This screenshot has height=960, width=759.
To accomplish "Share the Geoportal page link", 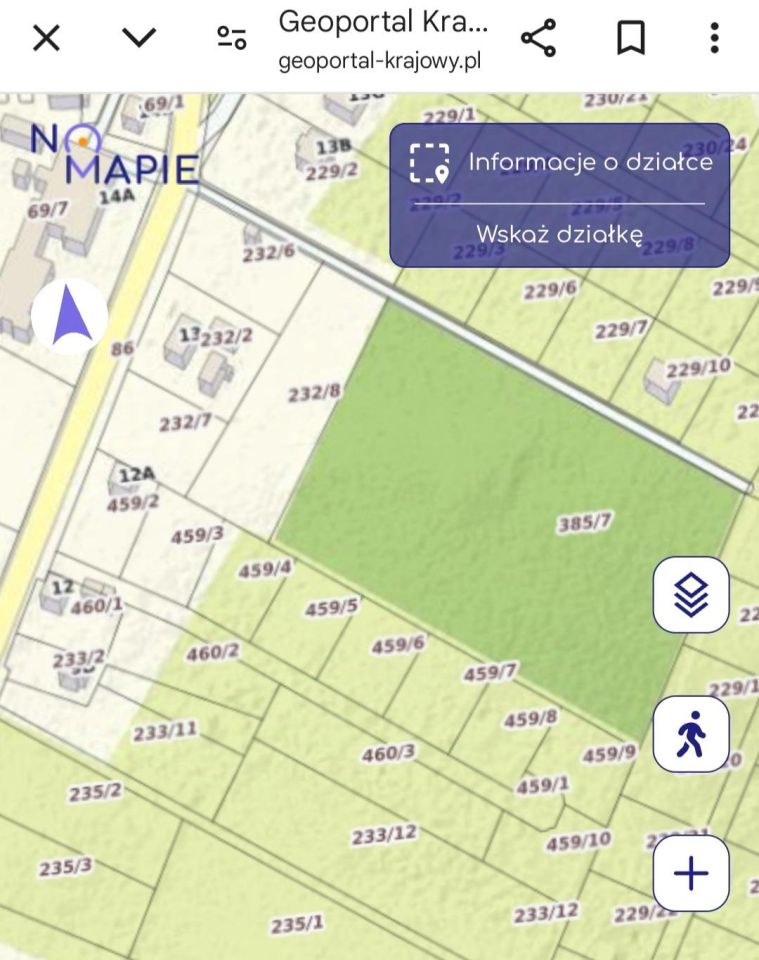I will click(538, 39).
